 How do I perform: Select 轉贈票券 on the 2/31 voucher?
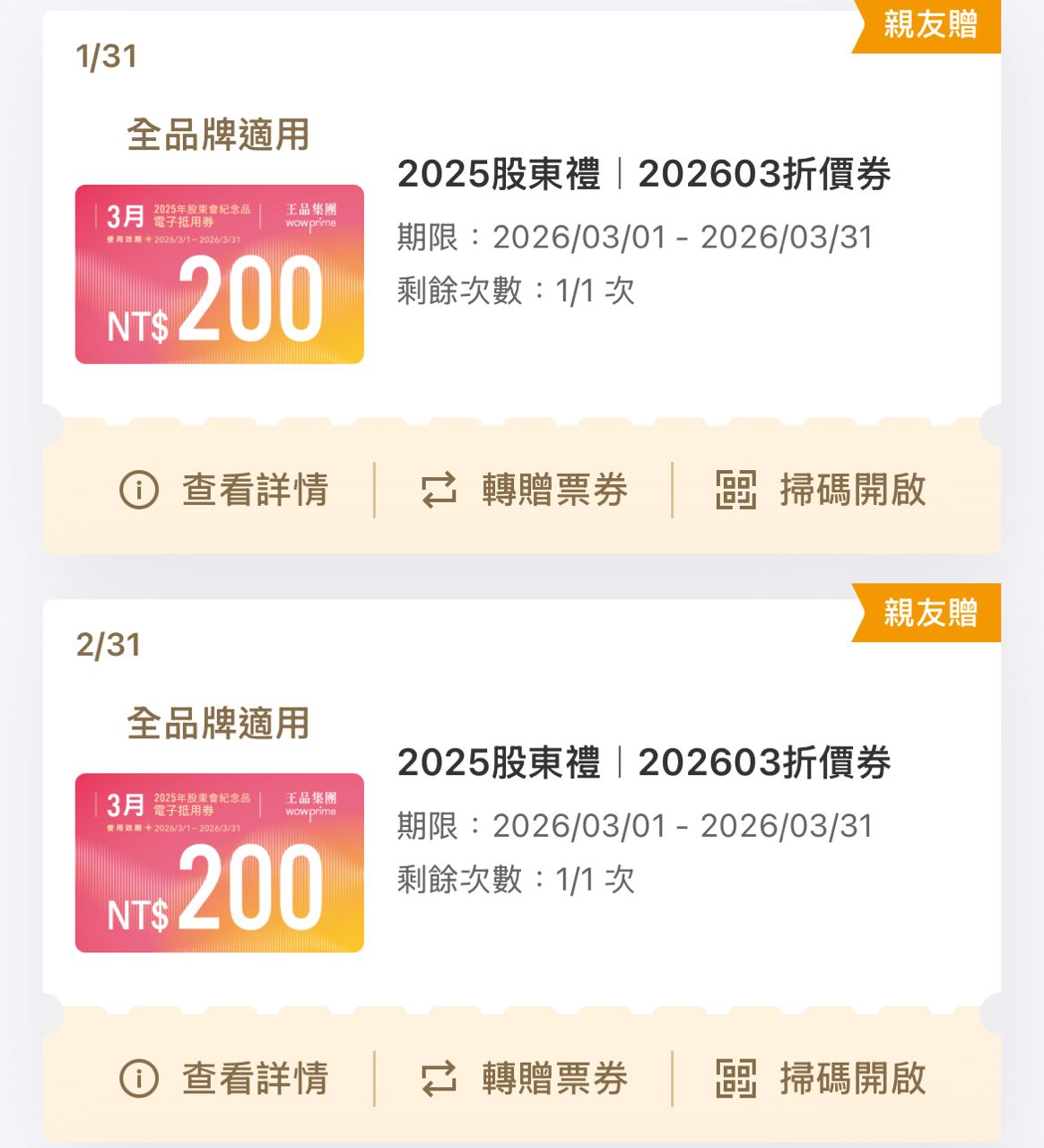pyautogui.click(x=525, y=1078)
